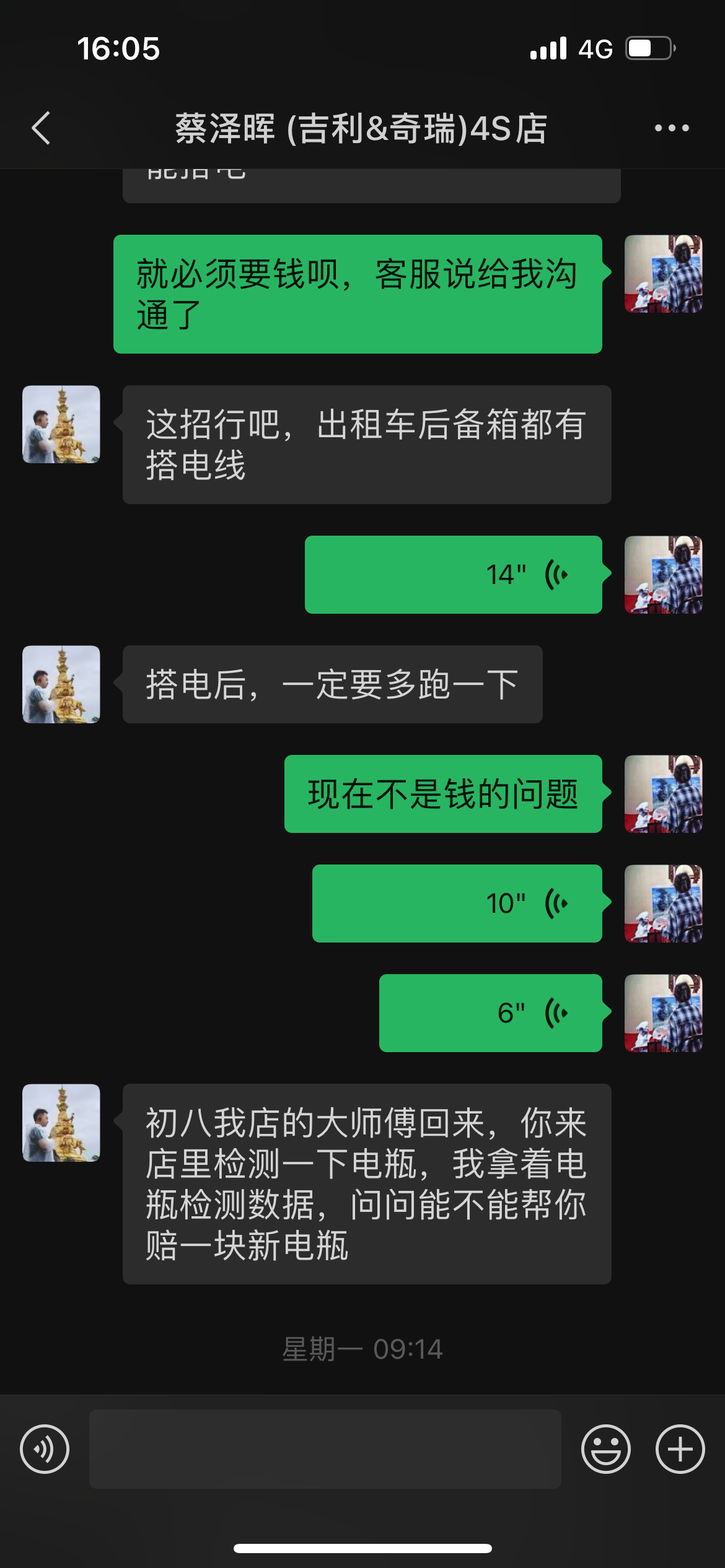Play the 14-second voice message

pos(453,575)
